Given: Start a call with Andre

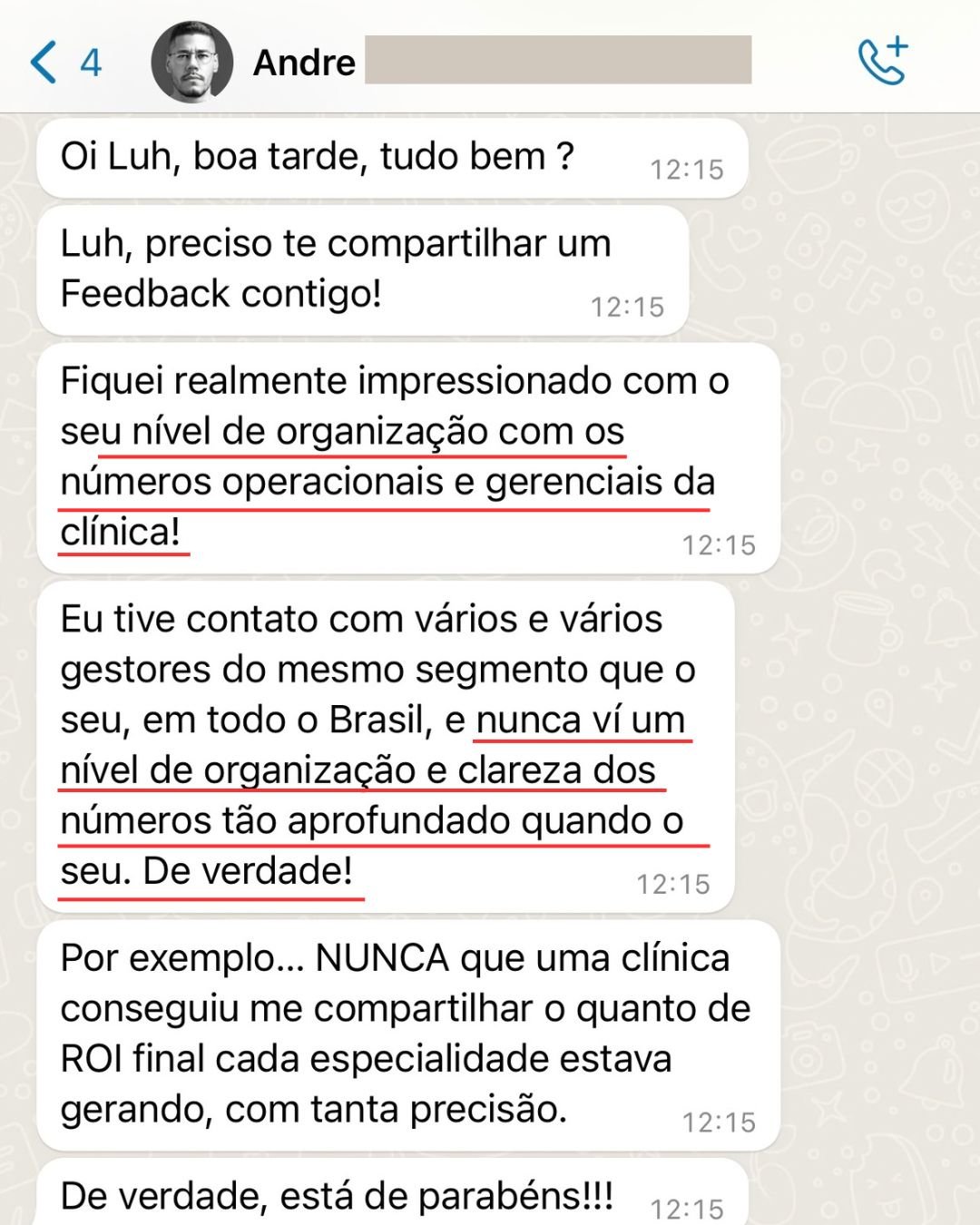Looking at the screenshot, I should pyautogui.click(x=882, y=62).
